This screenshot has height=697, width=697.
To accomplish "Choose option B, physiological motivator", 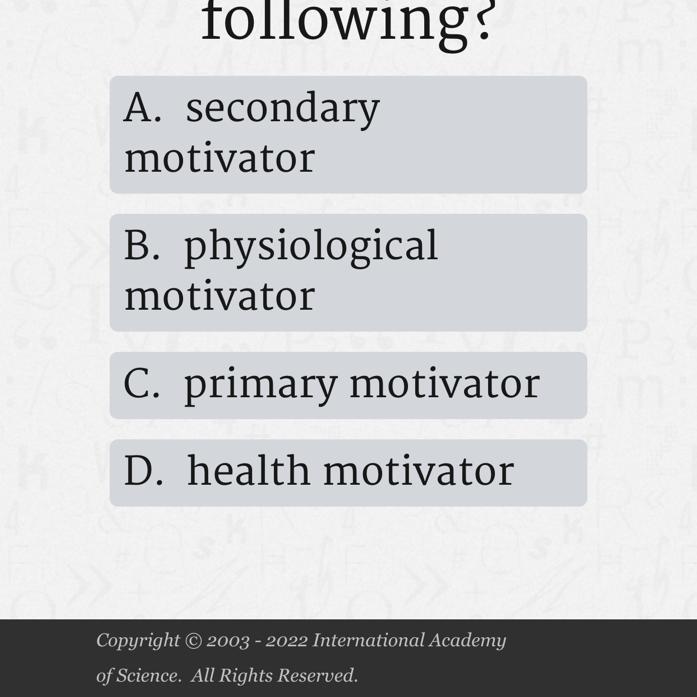I will coord(347,272).
